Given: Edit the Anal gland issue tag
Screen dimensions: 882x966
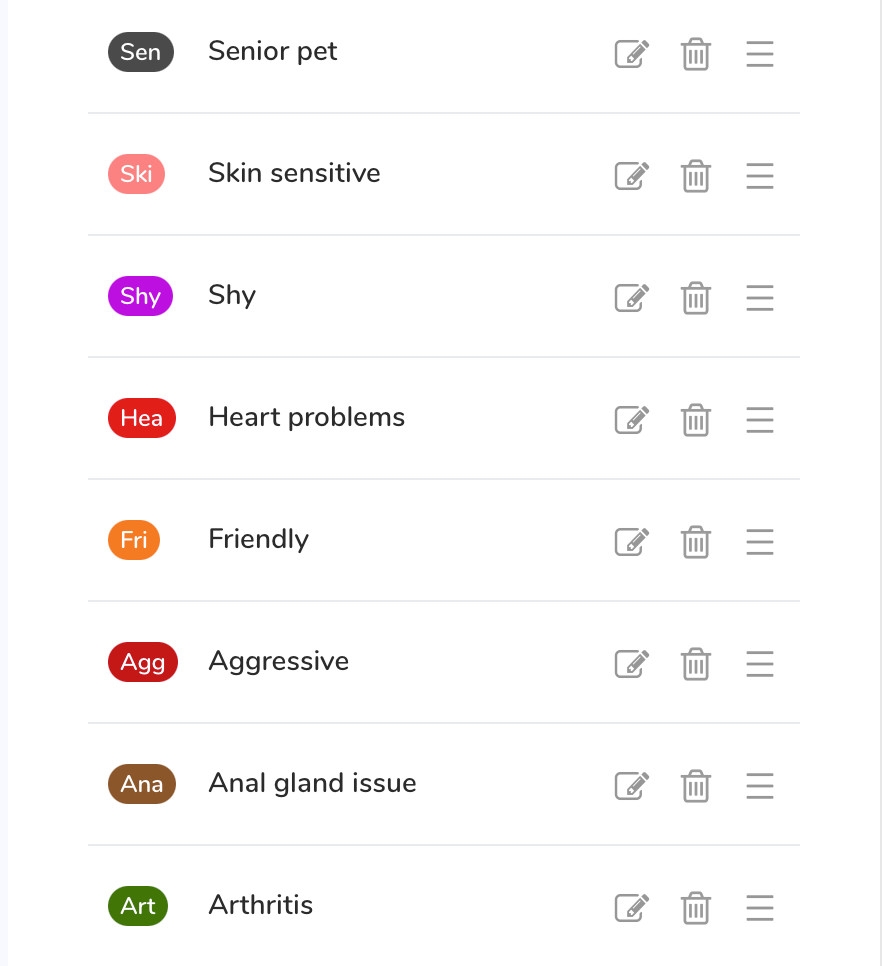Looking at the screenshot, I should [x=631, y=786].
